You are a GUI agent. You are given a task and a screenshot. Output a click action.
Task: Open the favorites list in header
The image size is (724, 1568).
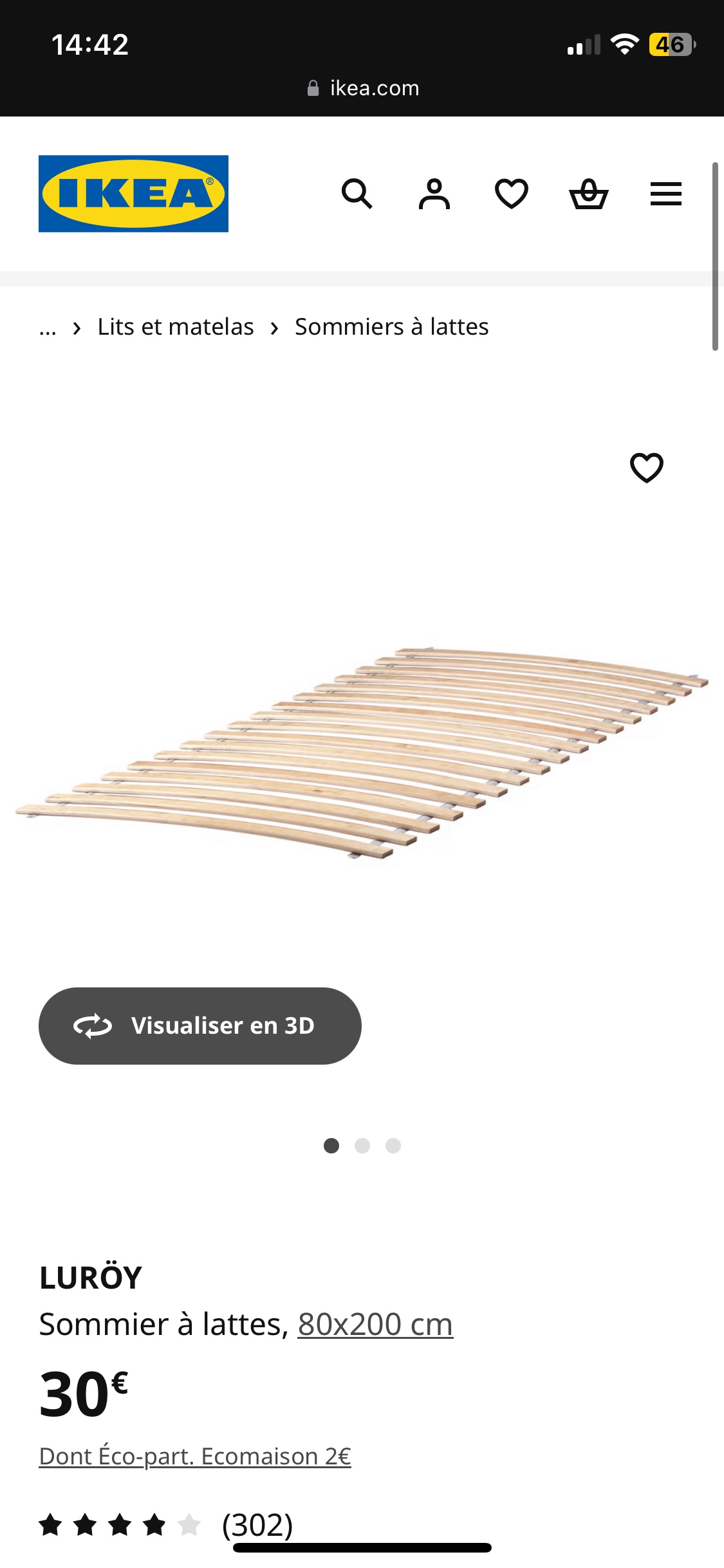(x=512, y=194)
